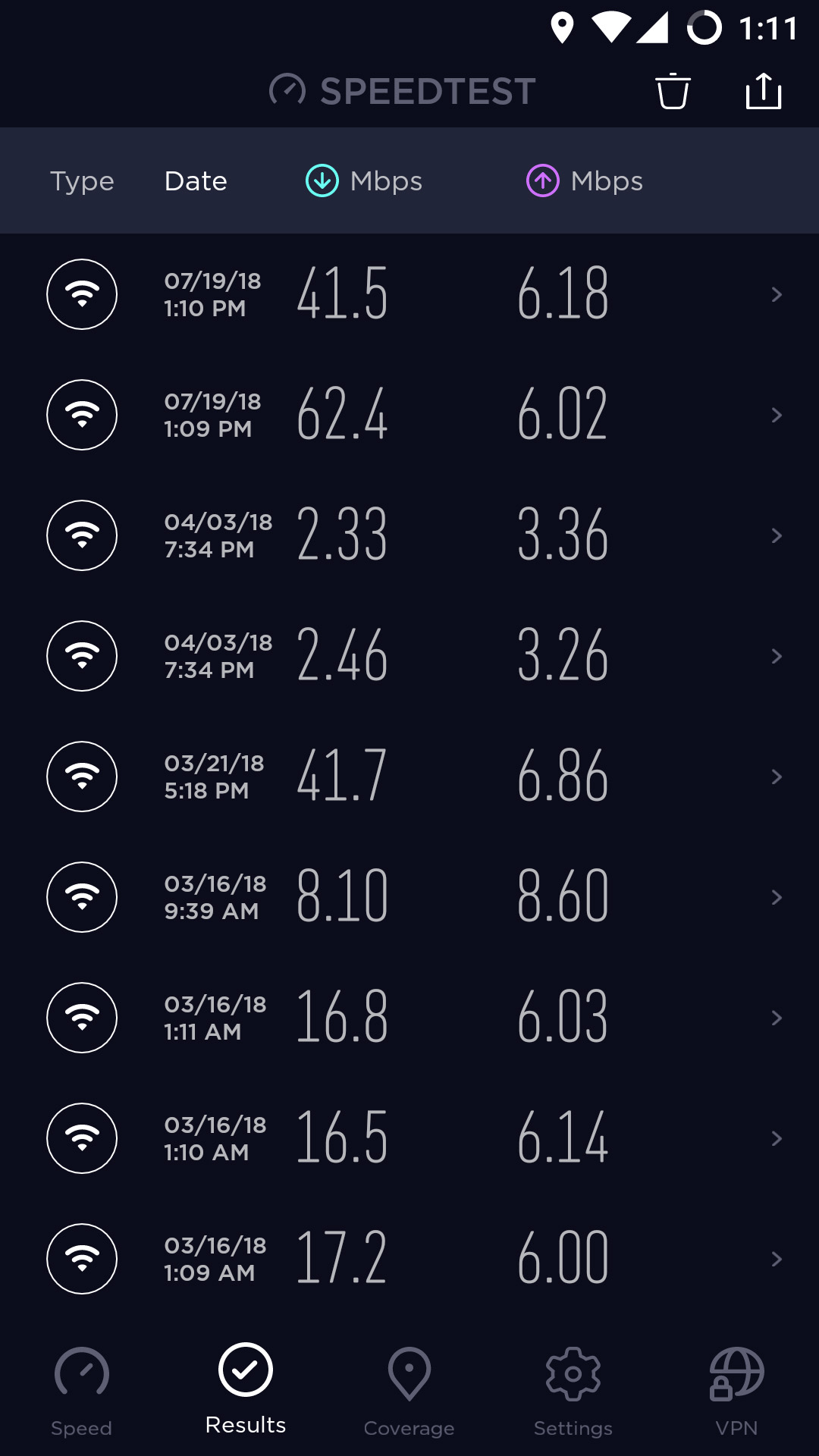The image size is (819, 1456).
Task: Sort results by Type
Action: click(82, 181)
